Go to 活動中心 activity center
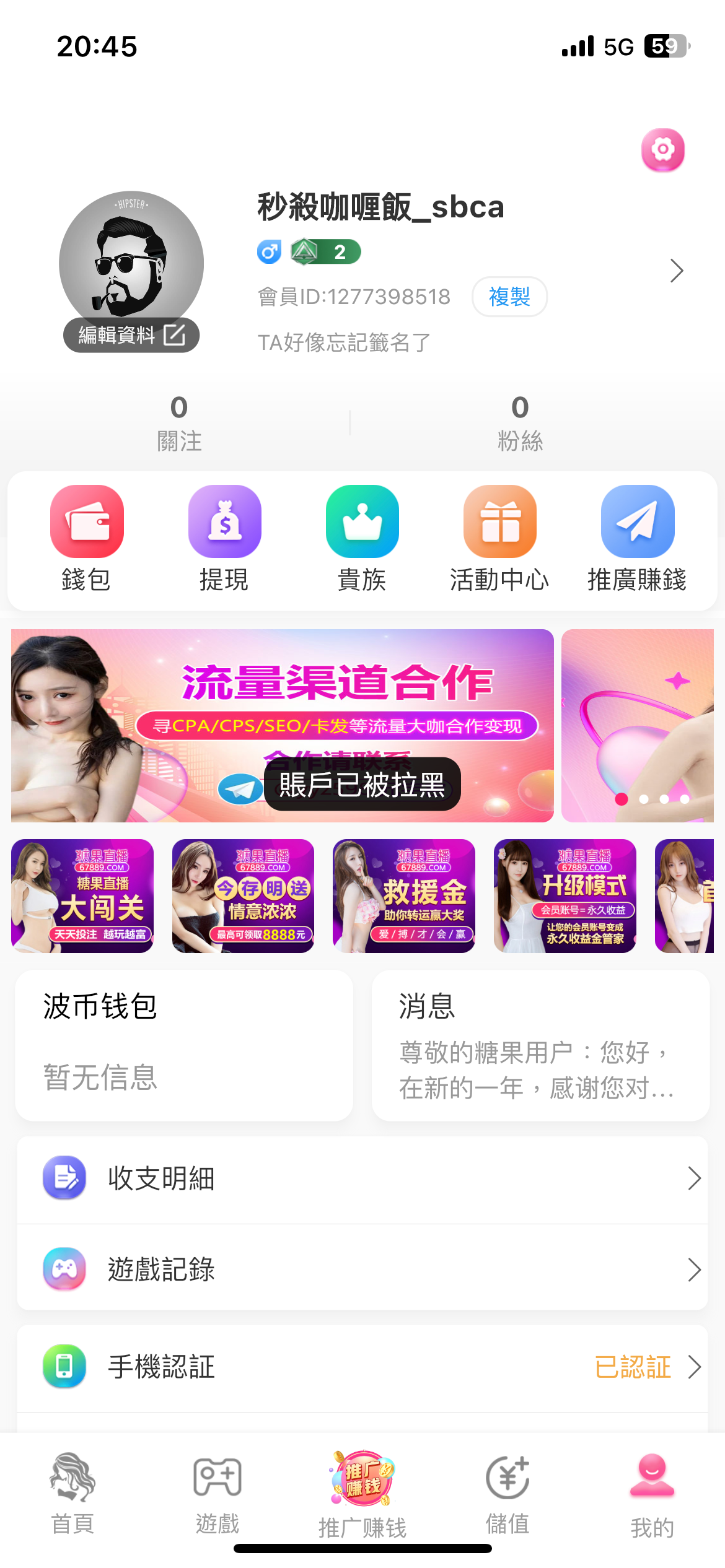Screen dimensions: 725x1568 499,538
